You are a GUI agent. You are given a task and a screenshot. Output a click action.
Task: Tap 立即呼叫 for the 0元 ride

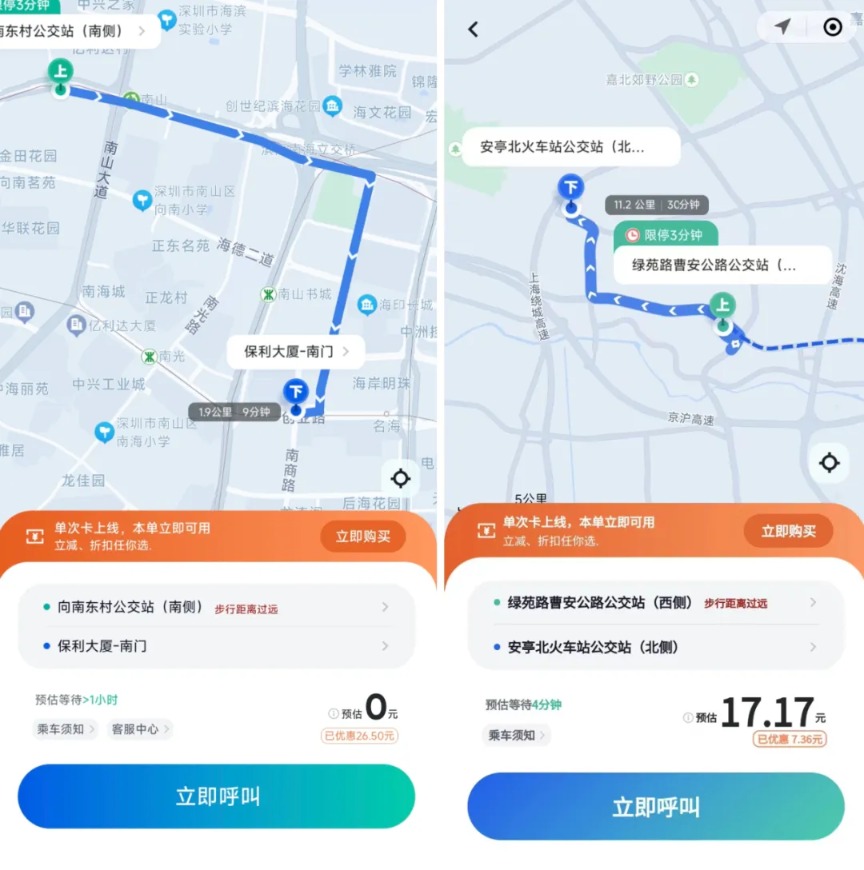point(216,796)
